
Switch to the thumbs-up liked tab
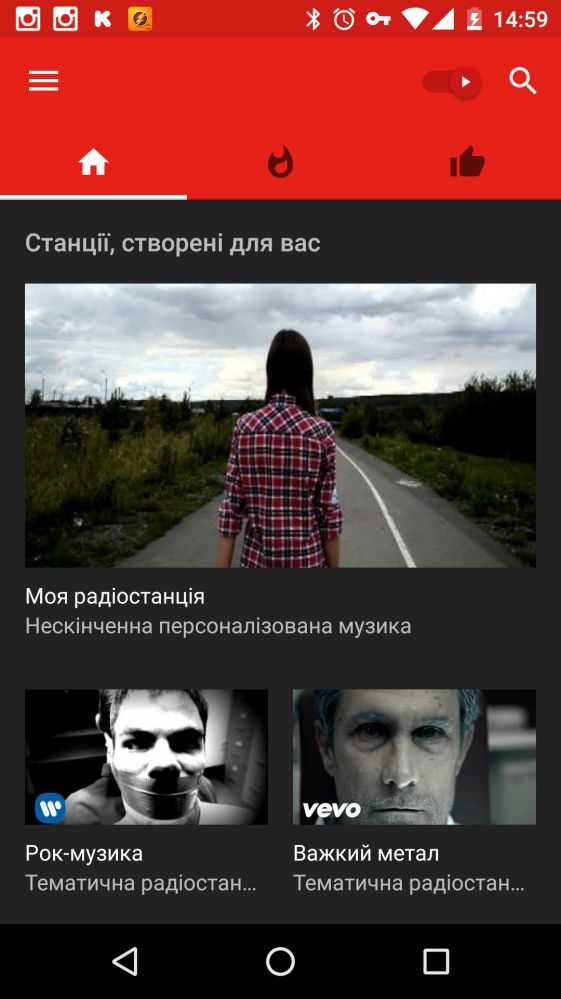coord(467,162)
